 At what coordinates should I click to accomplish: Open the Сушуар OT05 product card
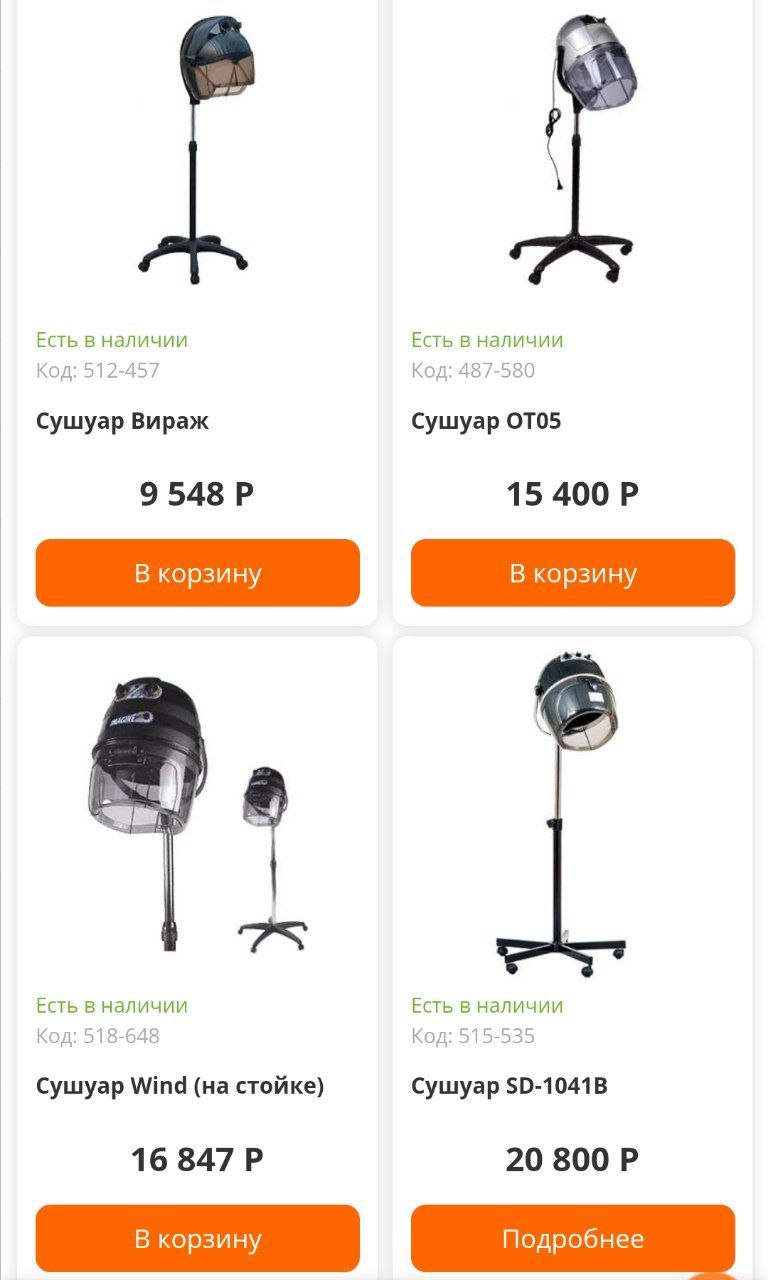click(486, 421)
